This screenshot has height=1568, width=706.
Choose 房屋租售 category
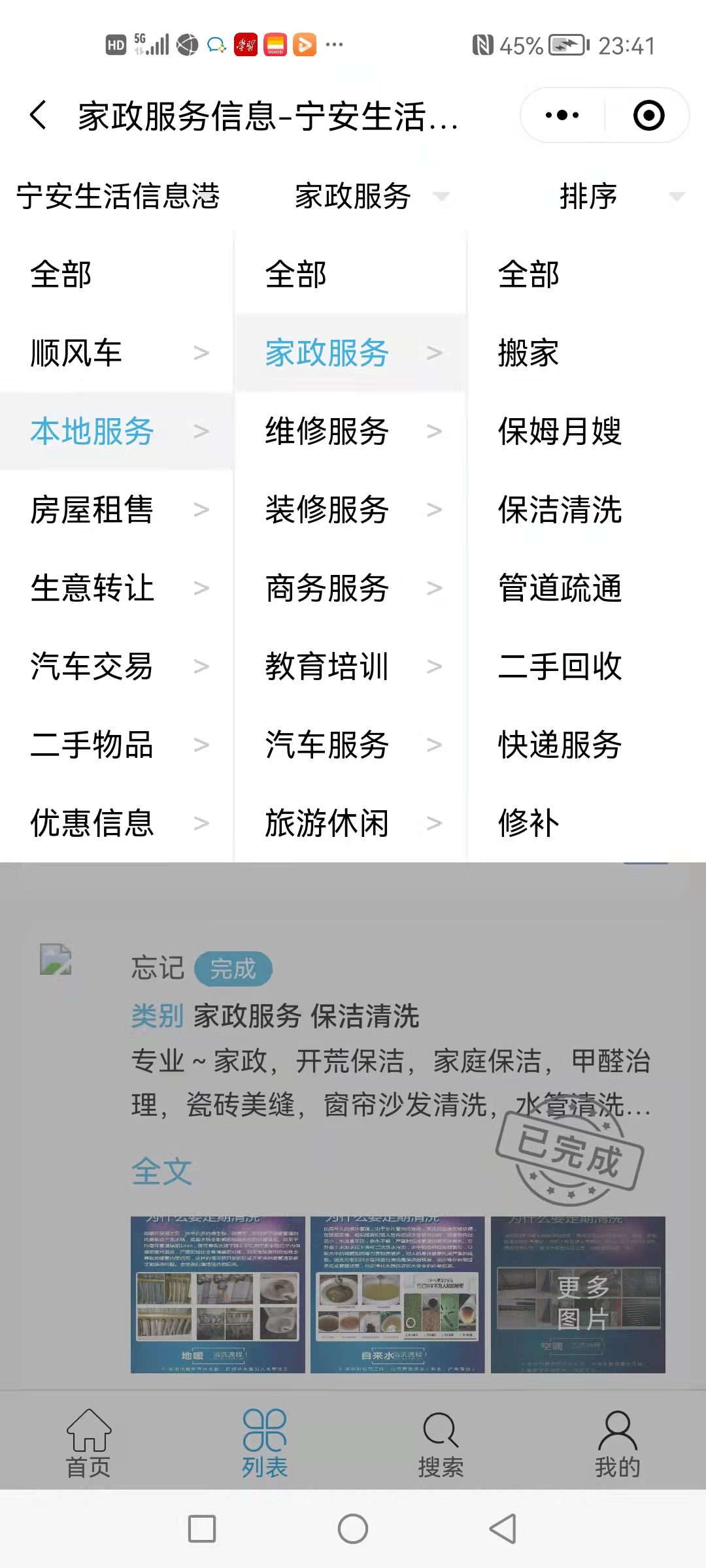point(116,510)
